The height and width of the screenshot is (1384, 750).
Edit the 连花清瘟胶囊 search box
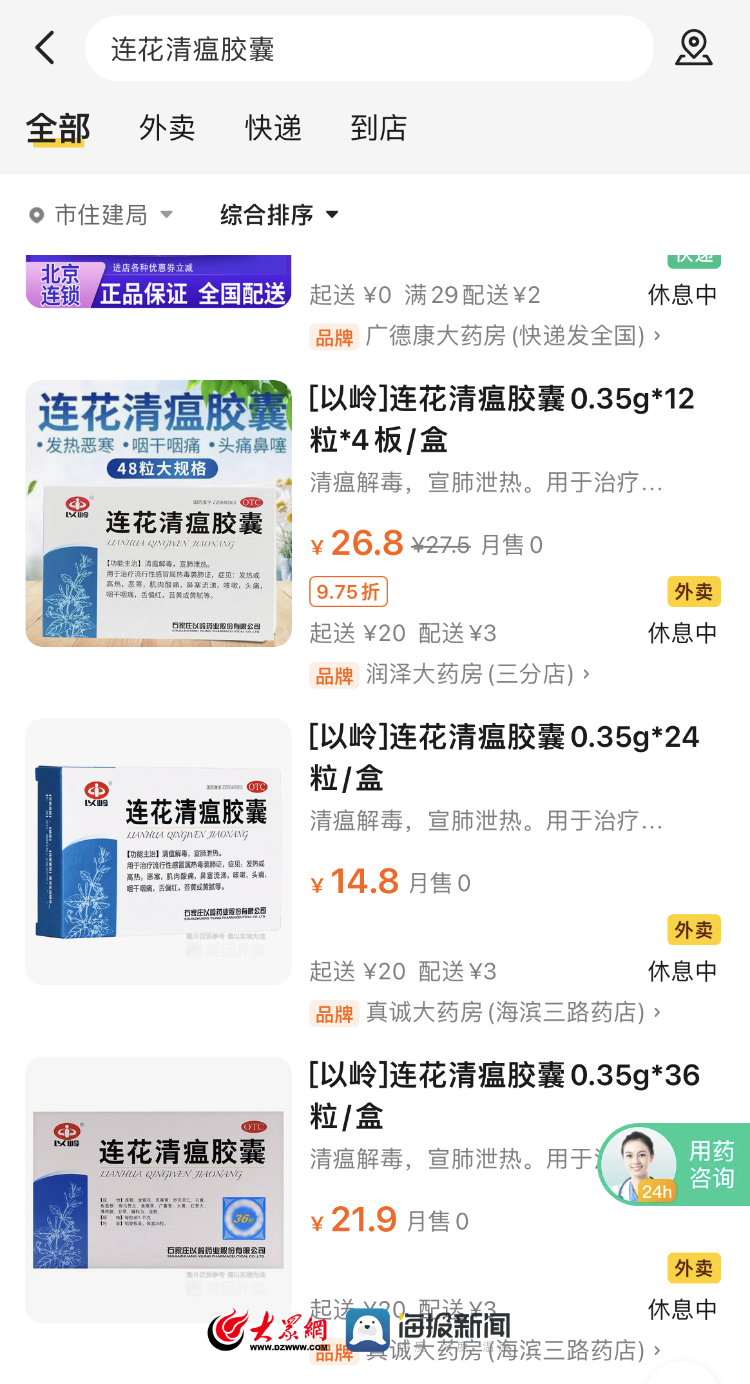click(x=368, y=49)
